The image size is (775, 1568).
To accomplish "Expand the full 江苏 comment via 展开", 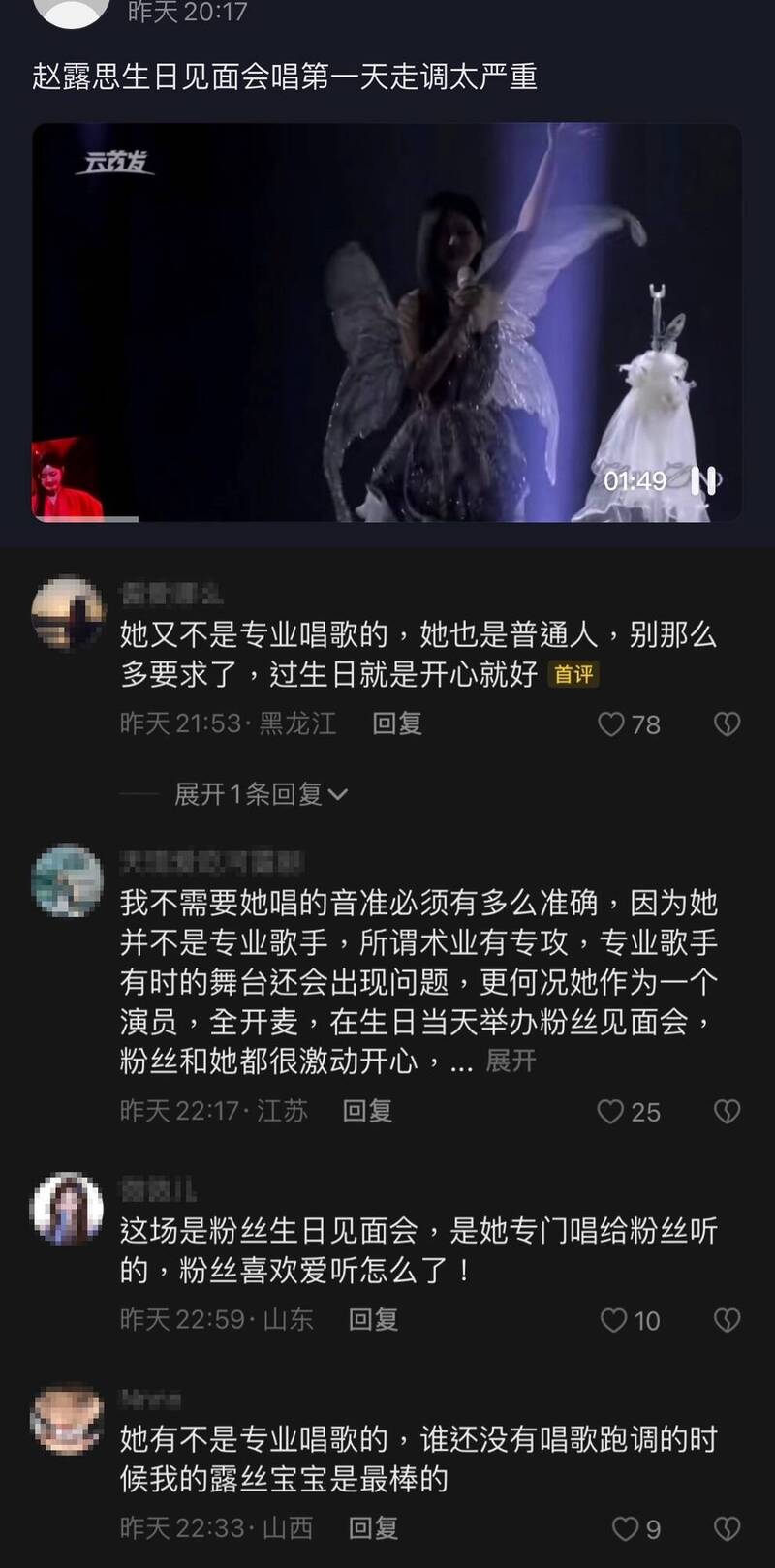I will [511, 1061].
